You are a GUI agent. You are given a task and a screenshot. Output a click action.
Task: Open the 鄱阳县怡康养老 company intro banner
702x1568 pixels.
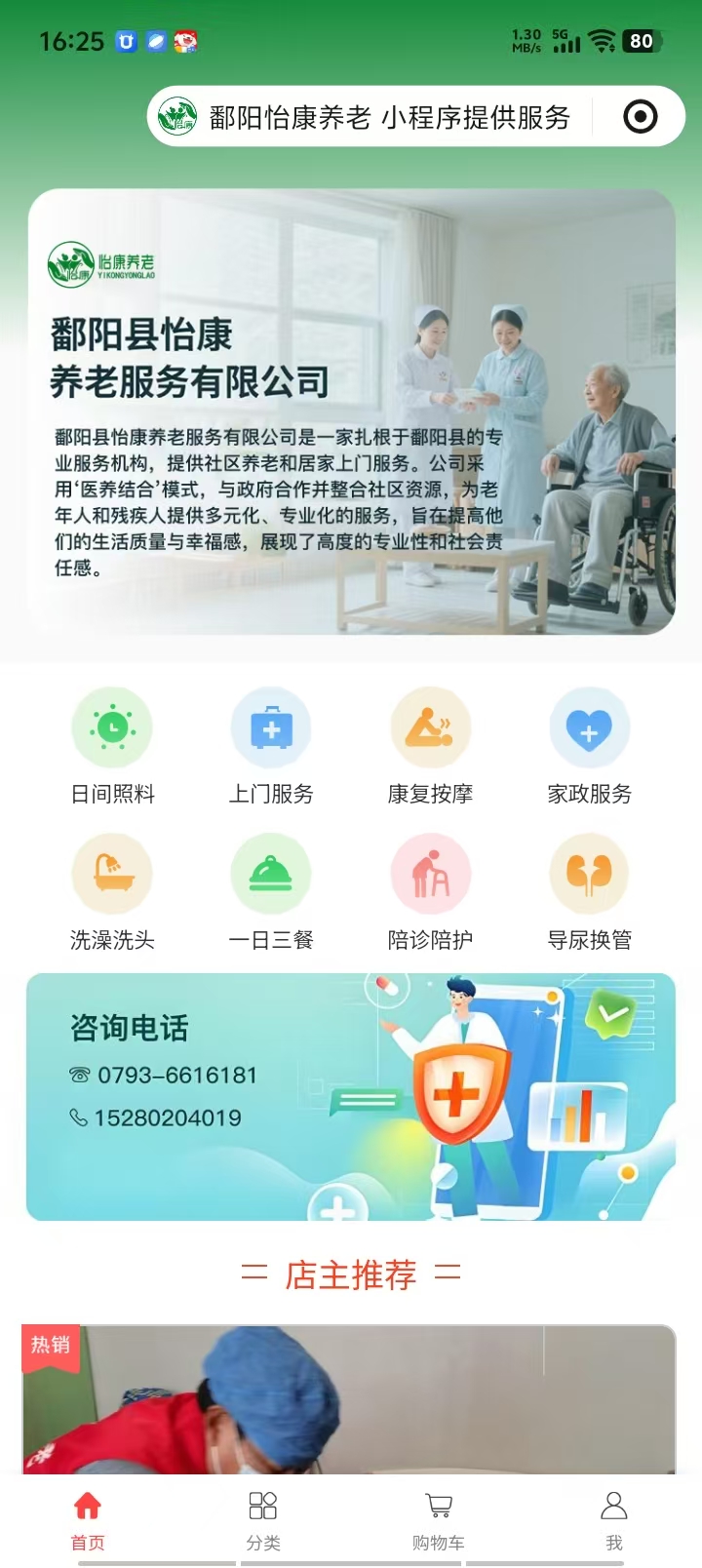351,412
